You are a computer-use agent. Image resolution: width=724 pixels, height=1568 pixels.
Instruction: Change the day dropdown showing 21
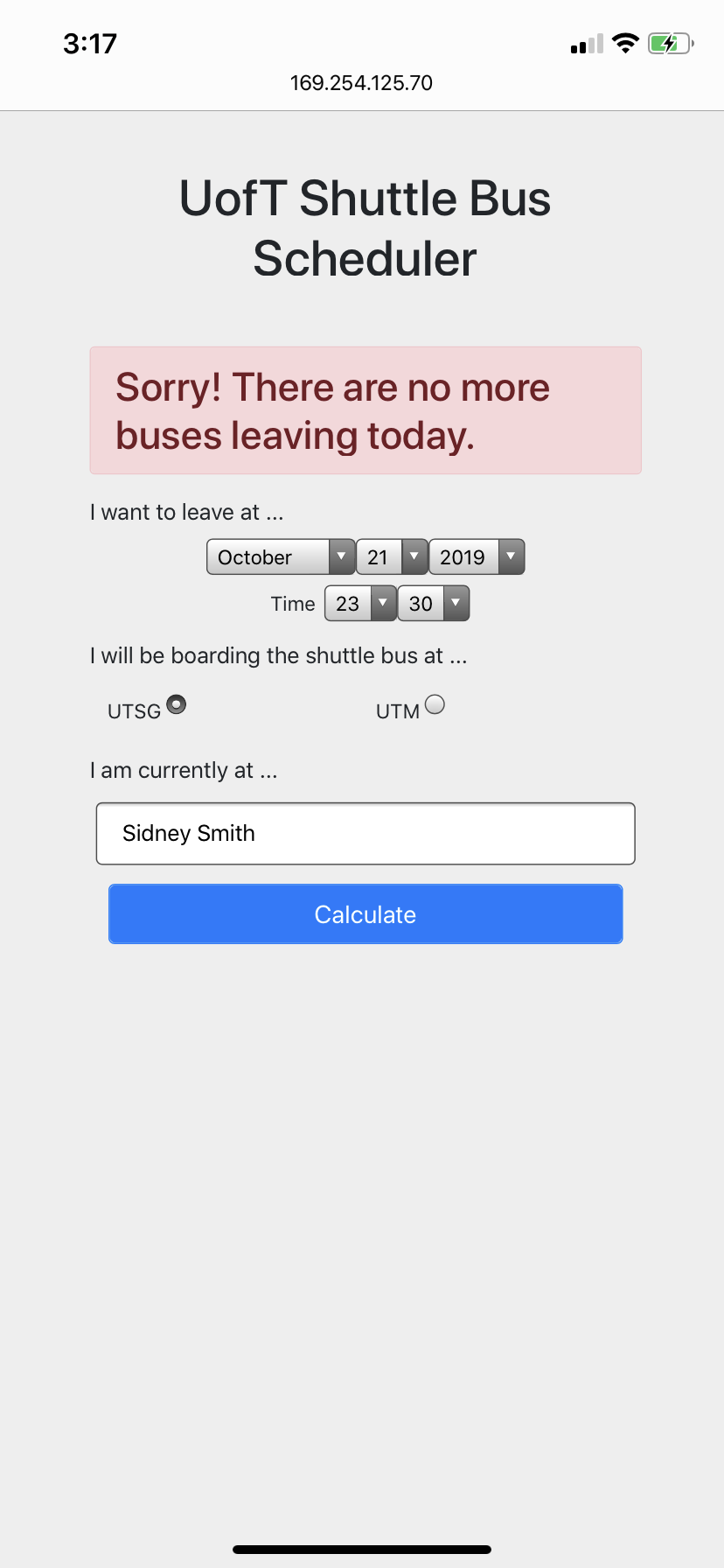click(x=392, y=556)
